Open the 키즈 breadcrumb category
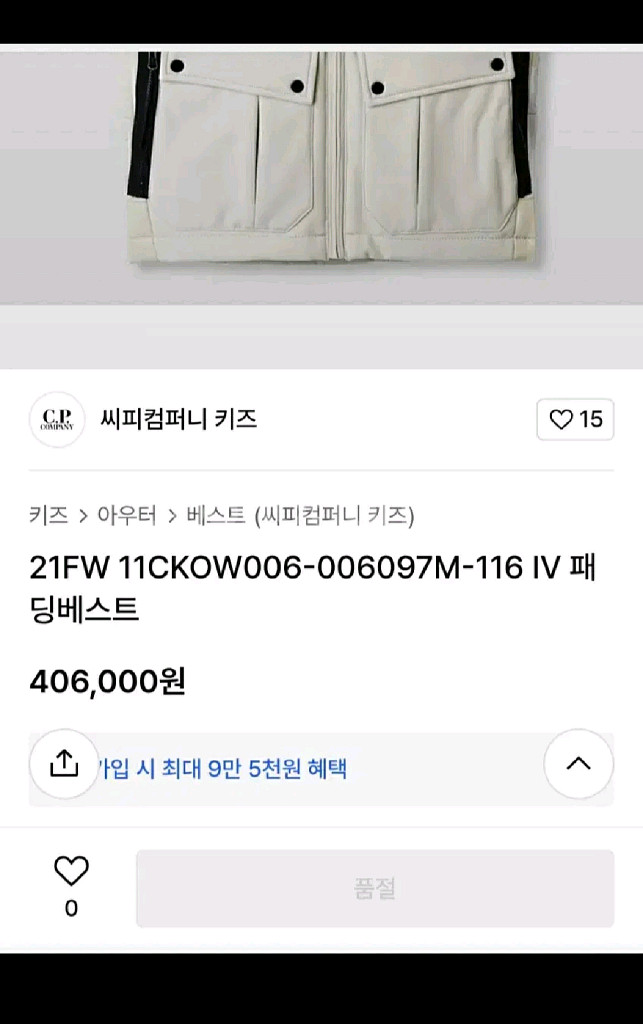Image resolution: width=643 pixels, height=1024 pixels. (x=48, y=515)
